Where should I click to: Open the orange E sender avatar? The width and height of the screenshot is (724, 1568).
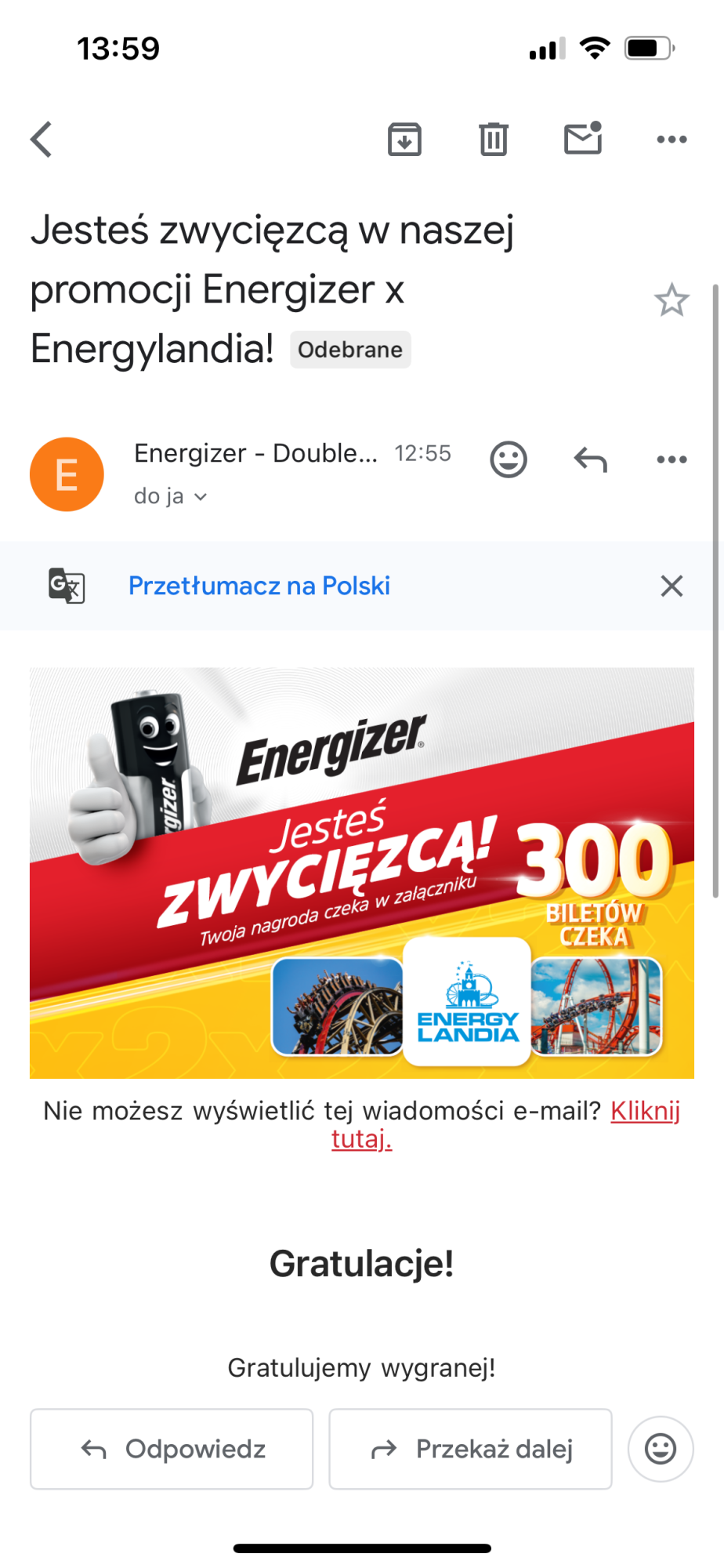point(67,474)
